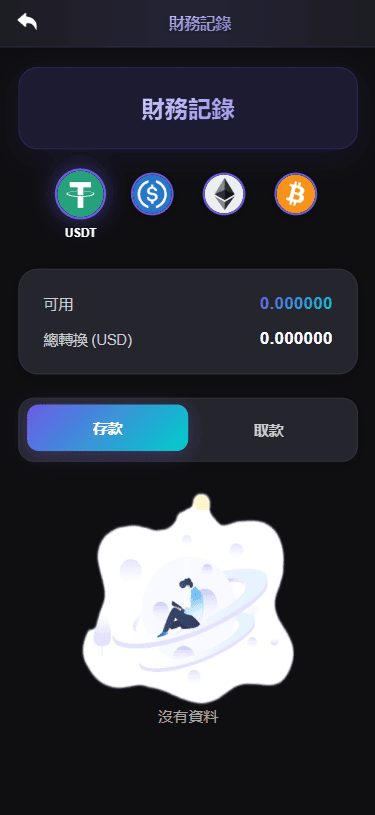Viewport: 375px width, 815px height.
Task: Select the Ethereum coin icon
Action: [x=224, y=194]
